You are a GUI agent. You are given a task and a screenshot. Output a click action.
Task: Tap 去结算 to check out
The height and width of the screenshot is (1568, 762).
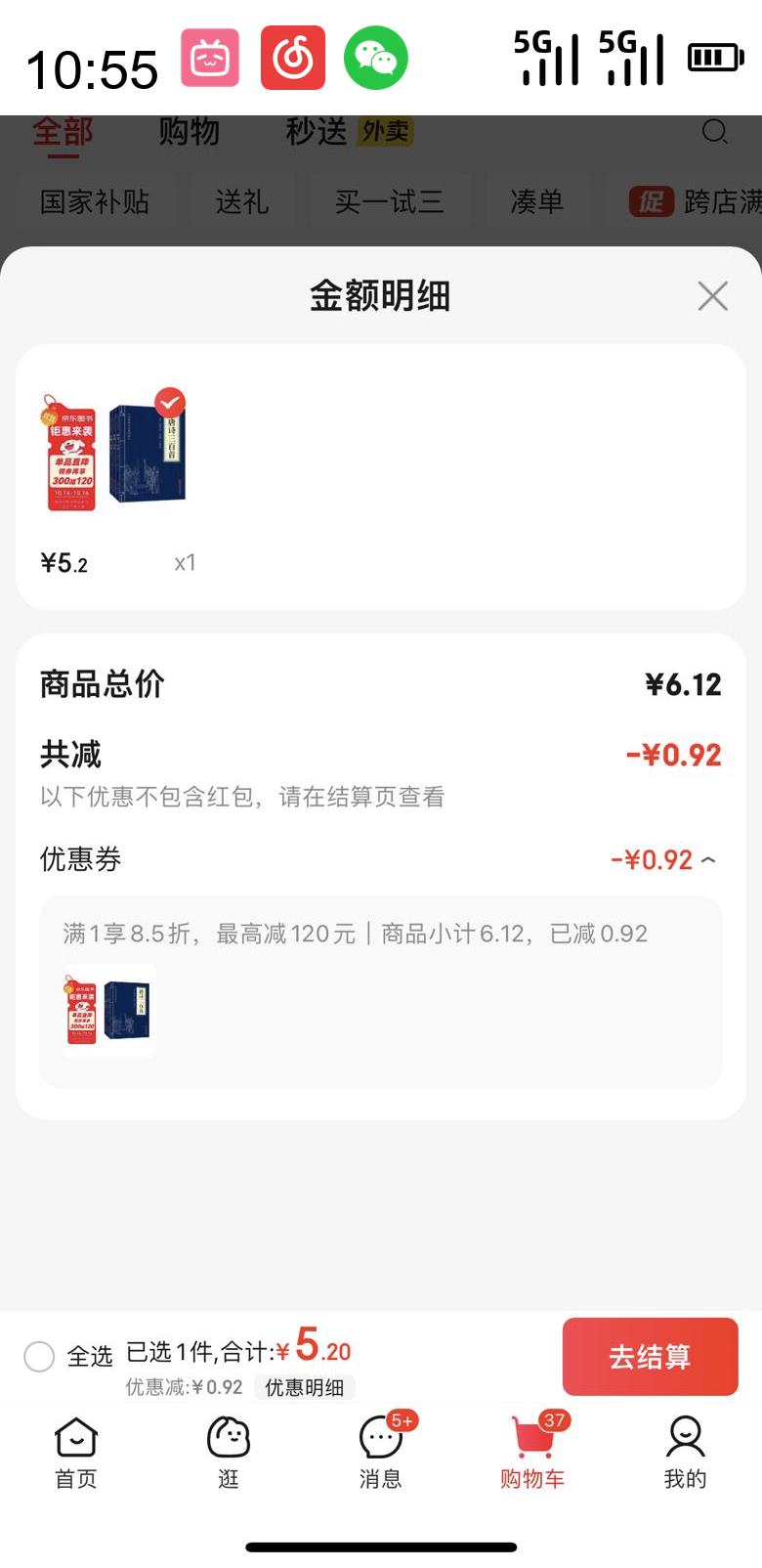coord(650,1357)
